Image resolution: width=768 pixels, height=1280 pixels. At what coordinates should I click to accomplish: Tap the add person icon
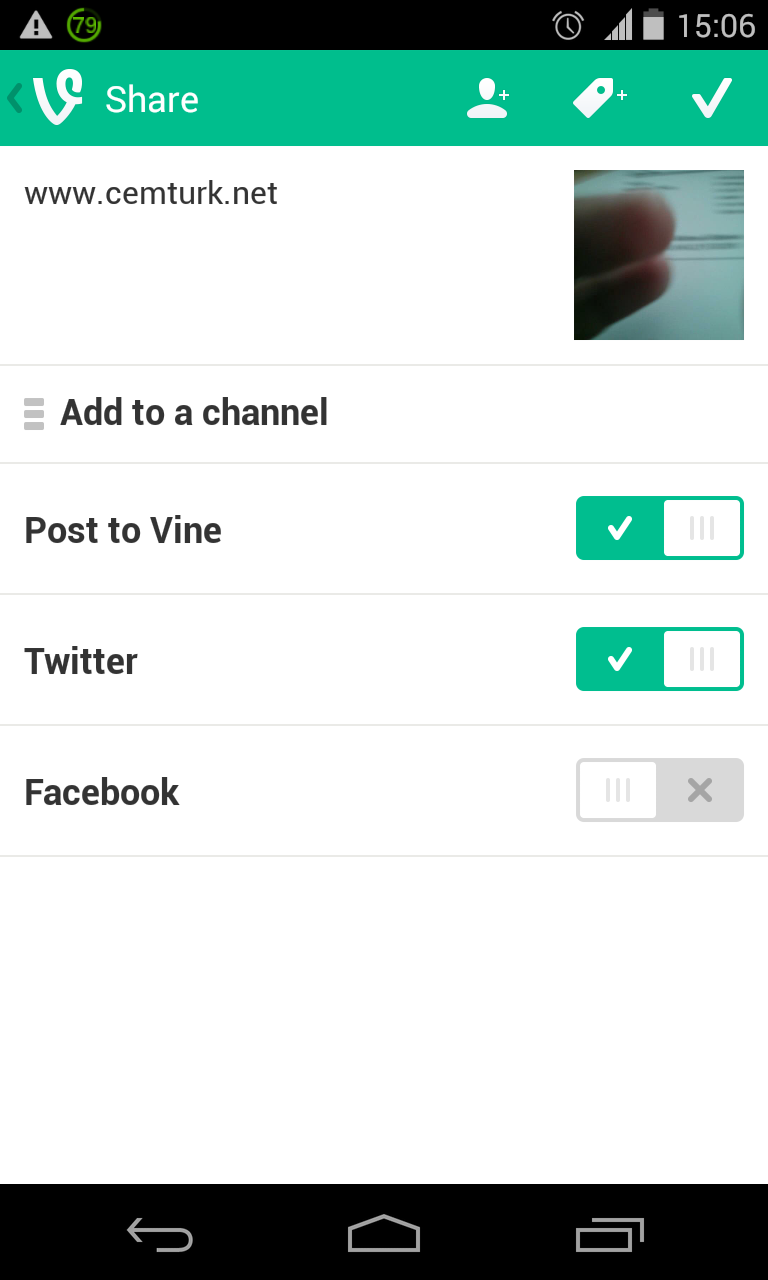[x=488, y=98]
